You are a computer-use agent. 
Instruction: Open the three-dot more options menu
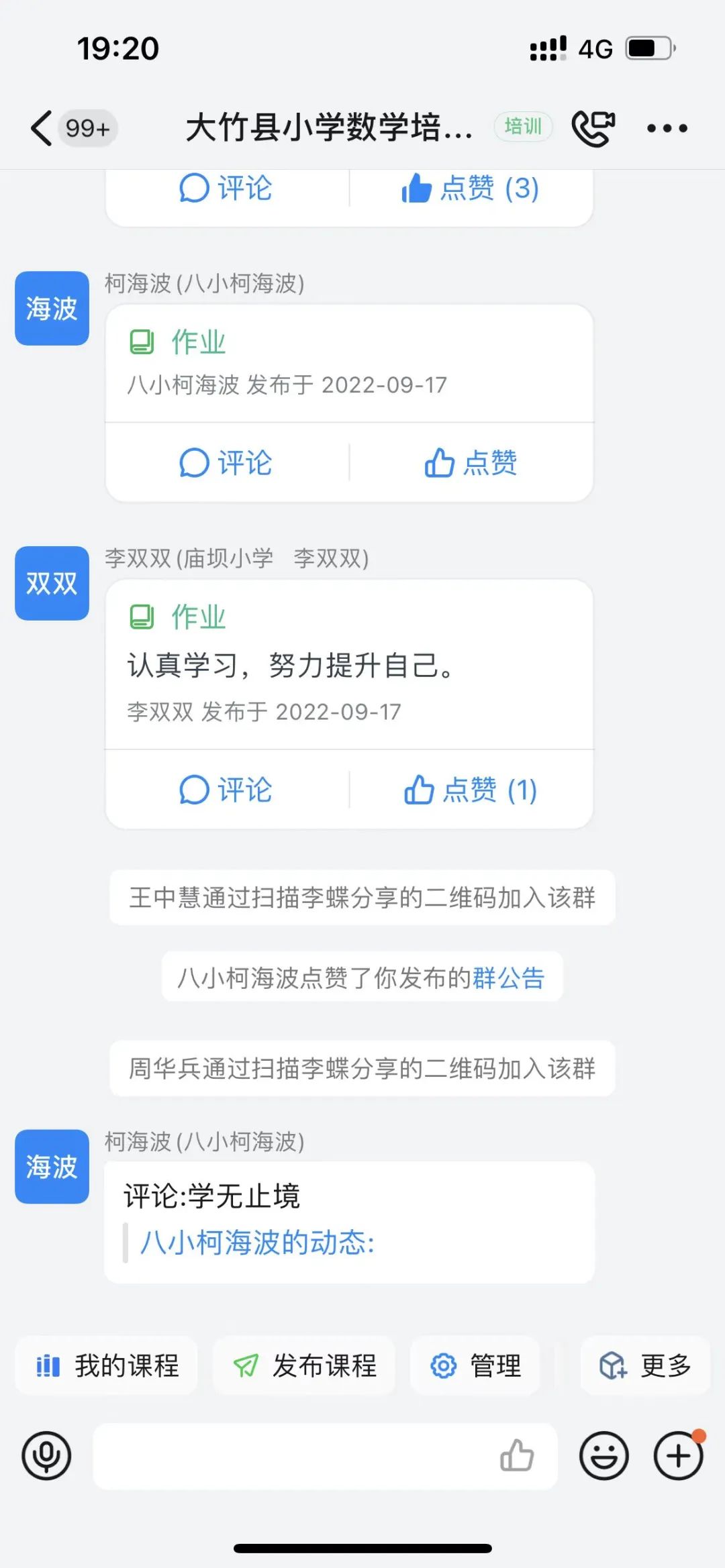[667, 127]
